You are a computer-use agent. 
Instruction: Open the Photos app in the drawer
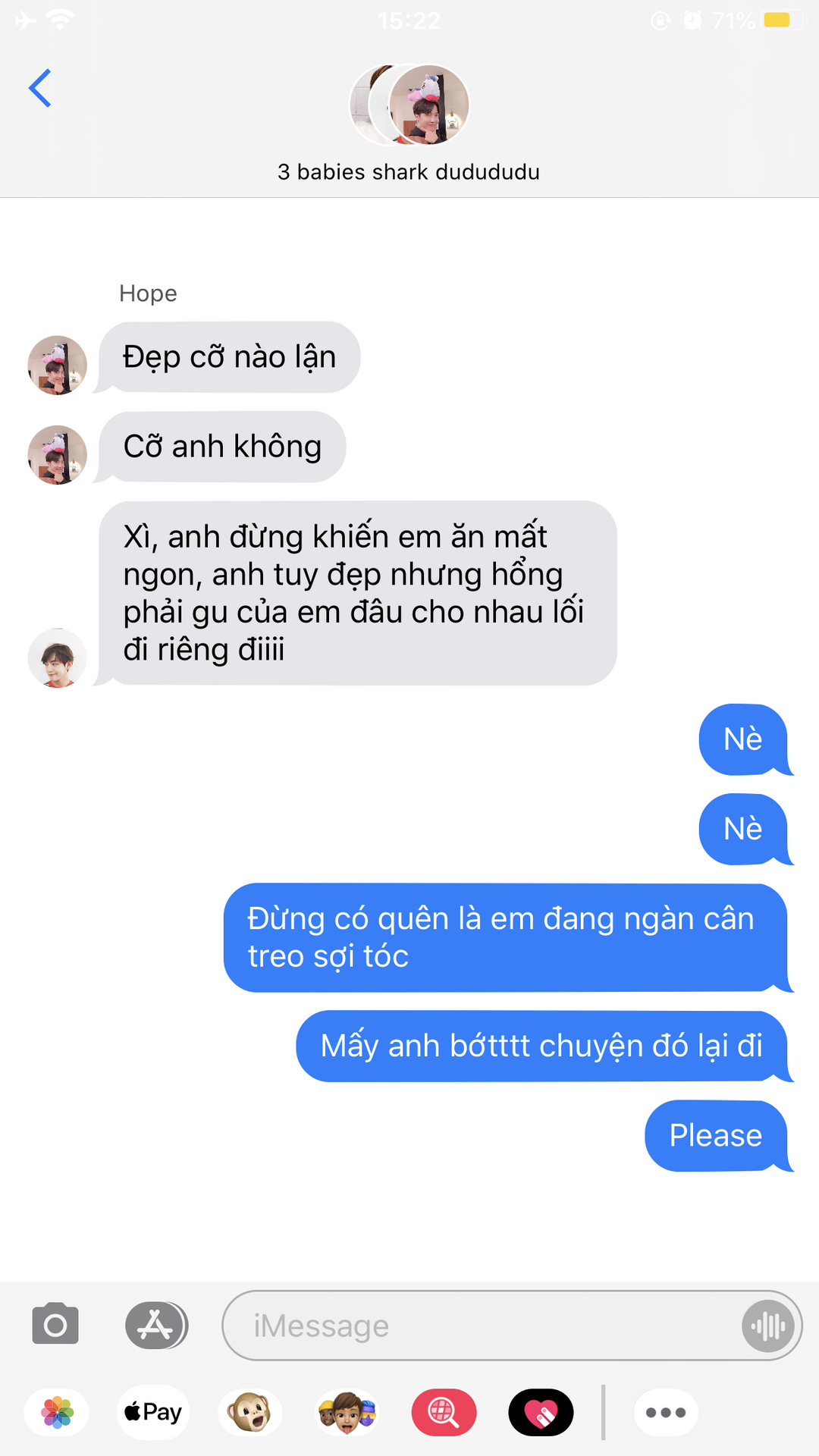coord(57,1412)
